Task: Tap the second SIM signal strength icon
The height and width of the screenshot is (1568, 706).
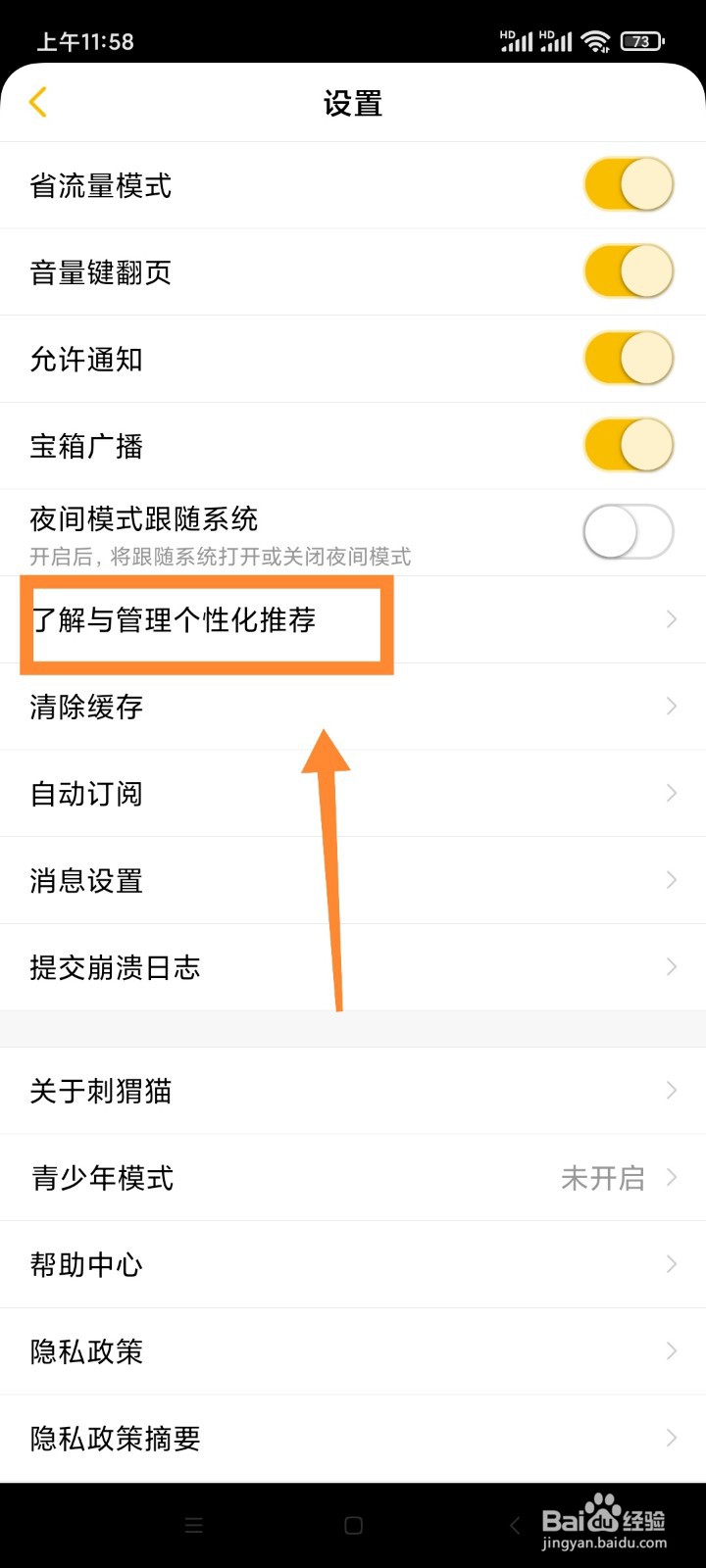Action: [556, 40]
